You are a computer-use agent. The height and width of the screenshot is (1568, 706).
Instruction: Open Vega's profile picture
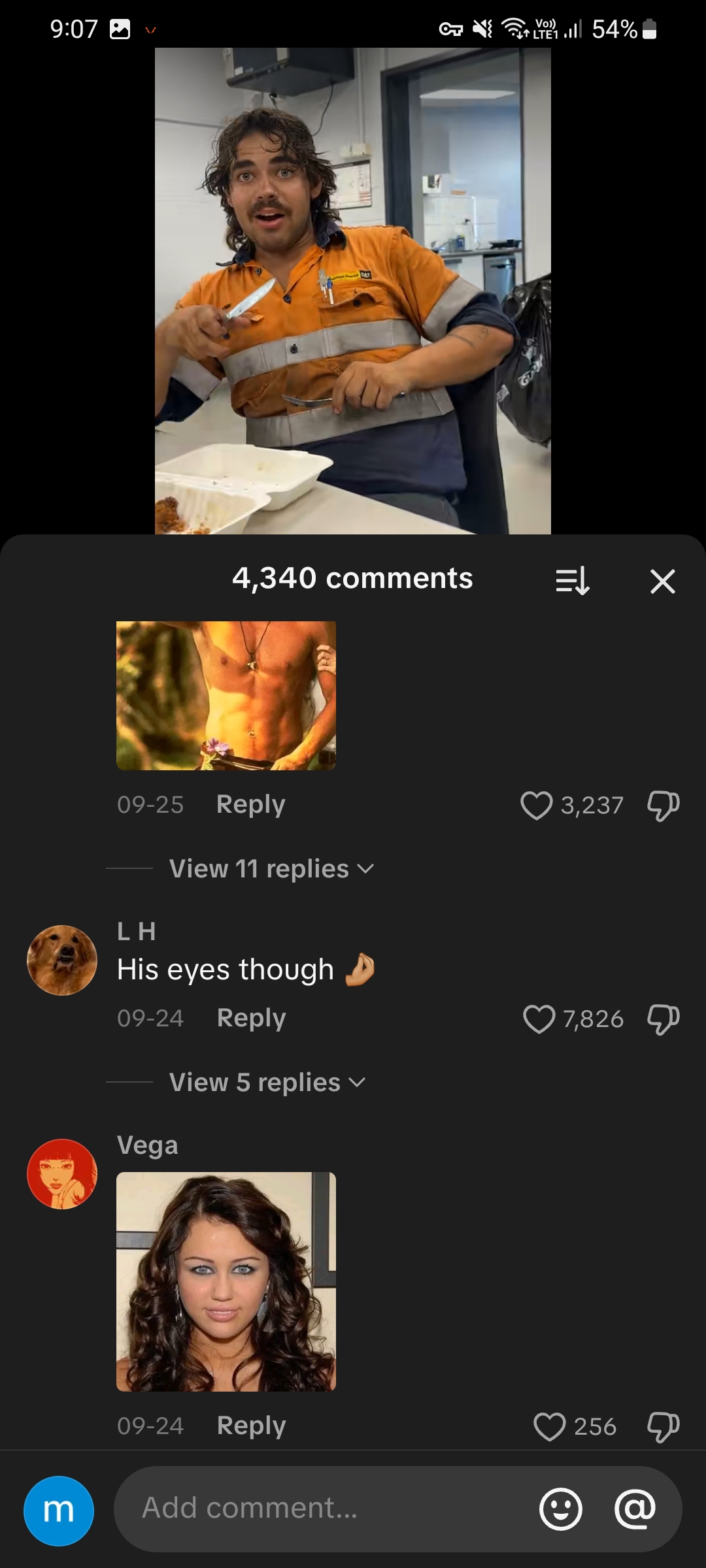(62, 1174)
